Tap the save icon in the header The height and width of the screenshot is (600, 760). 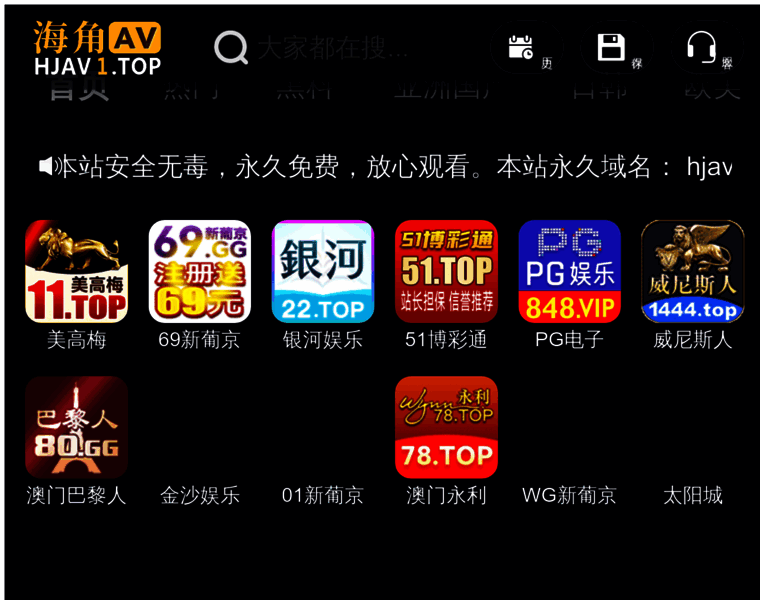[611, 47]
